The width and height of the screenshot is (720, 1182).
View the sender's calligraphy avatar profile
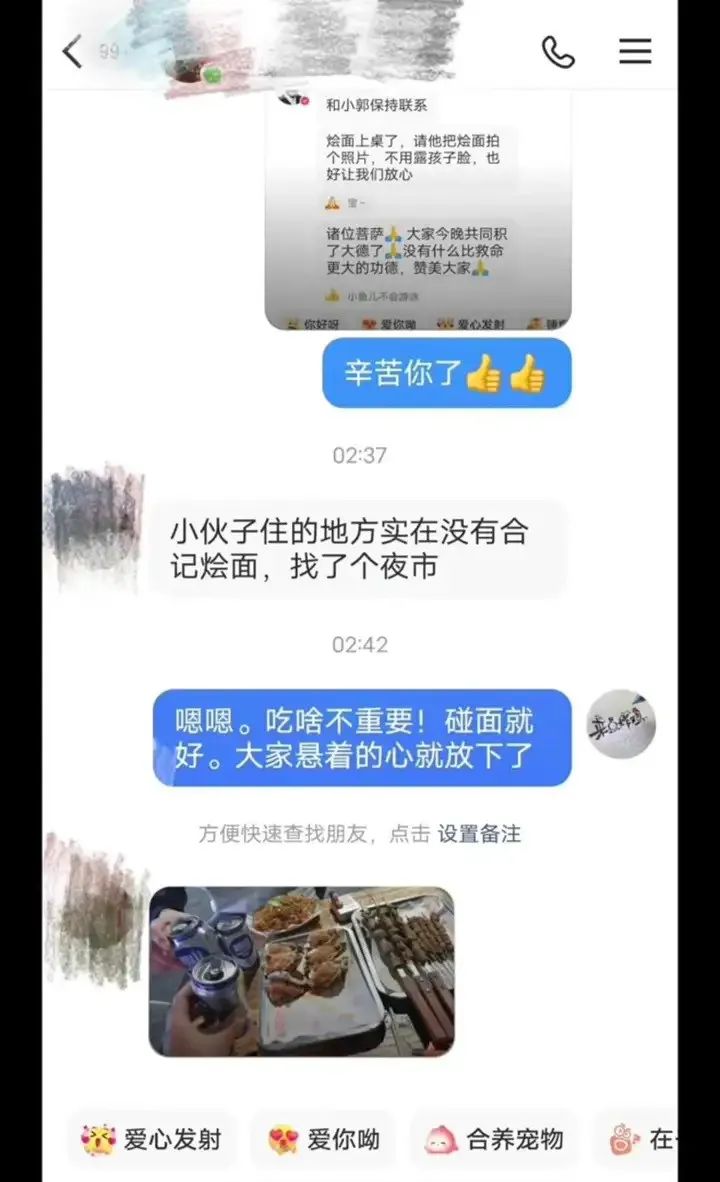(x=622, y=724)
